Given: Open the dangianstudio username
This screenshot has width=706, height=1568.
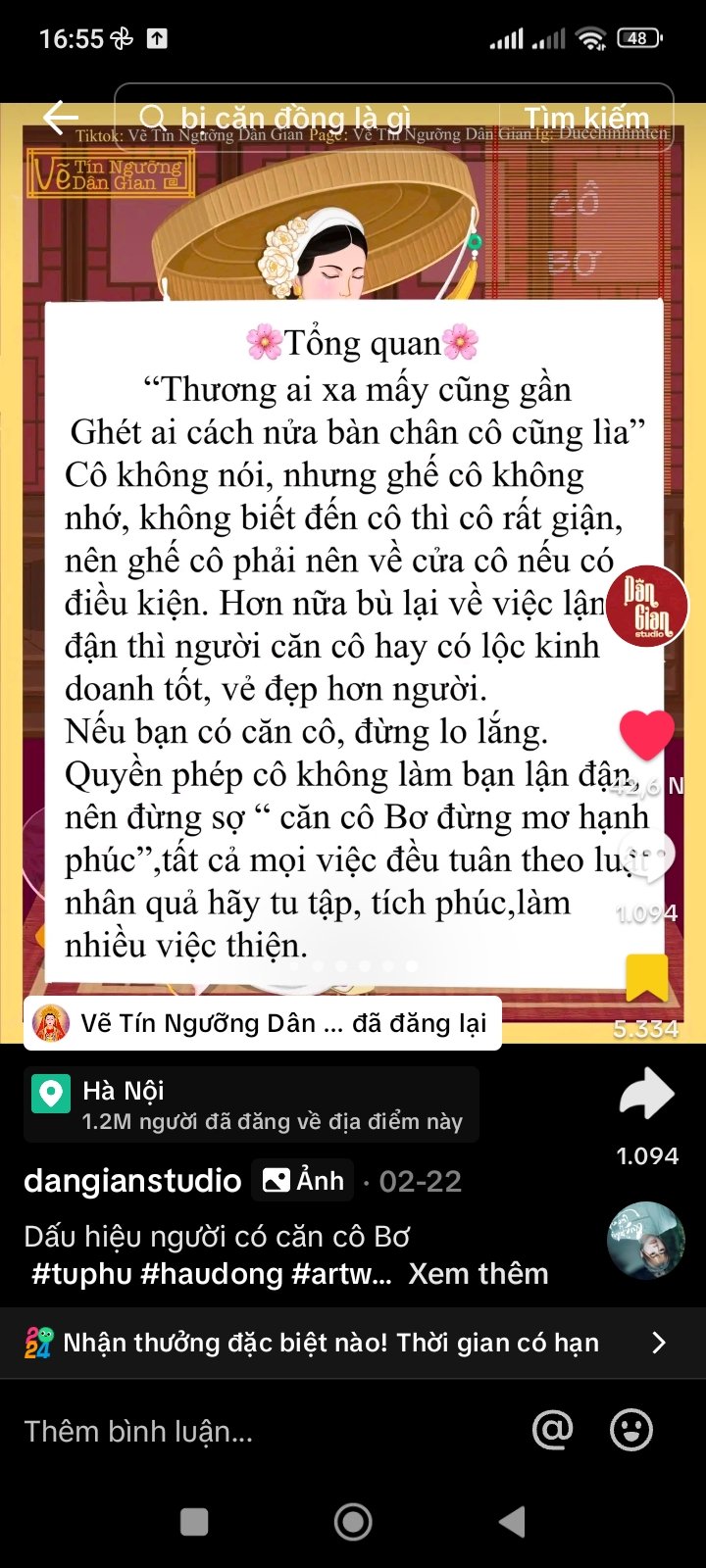Looking at the screenshot, I should (132, 1181).
